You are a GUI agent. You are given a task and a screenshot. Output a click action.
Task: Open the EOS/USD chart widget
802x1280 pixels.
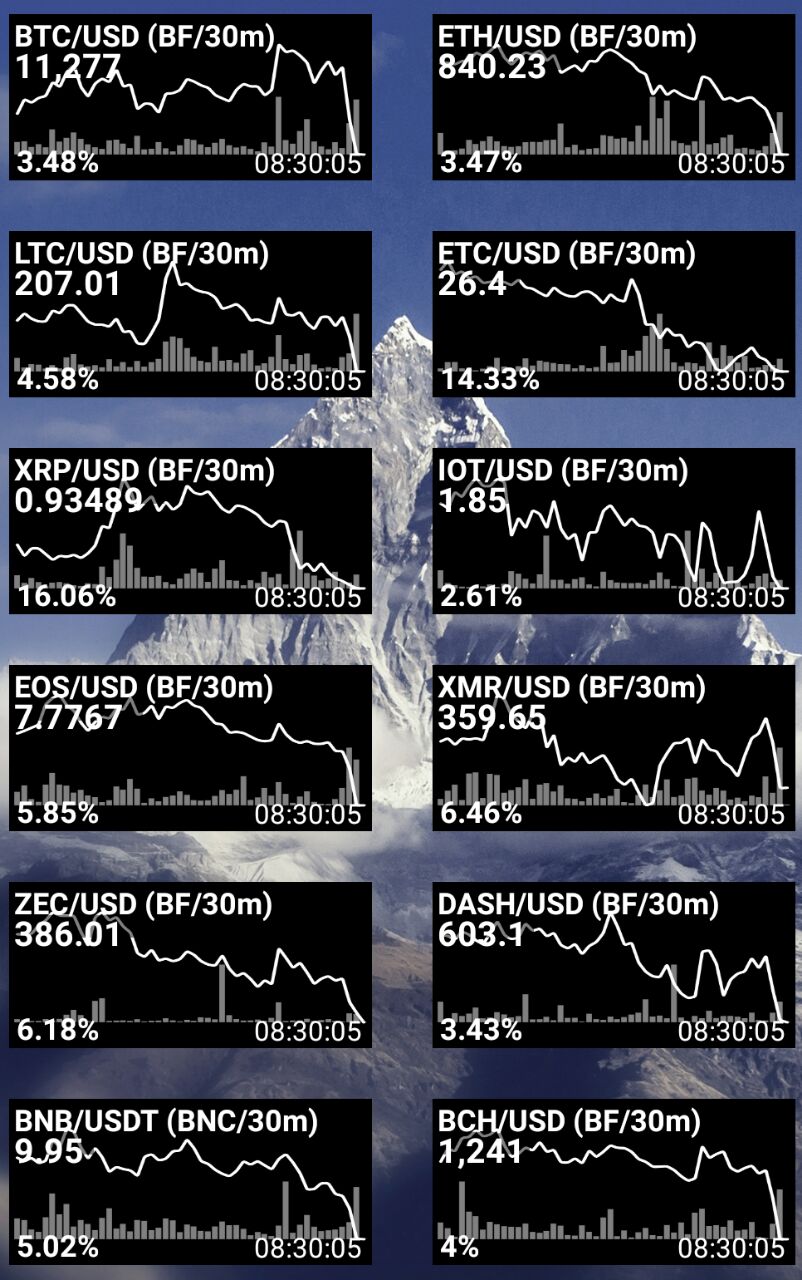[190, 748]
